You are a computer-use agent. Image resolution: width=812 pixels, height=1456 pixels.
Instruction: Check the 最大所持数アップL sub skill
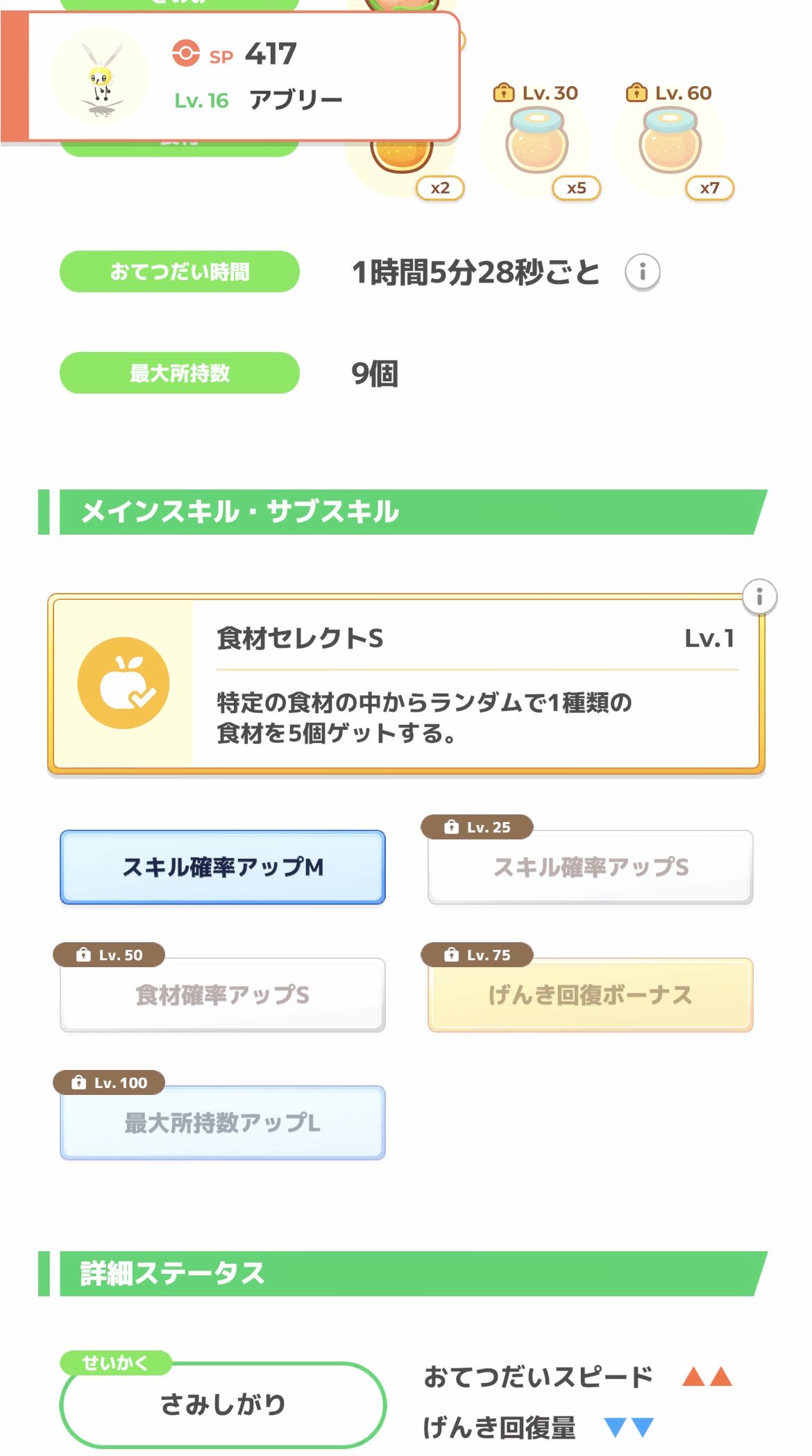[223, 1123]
